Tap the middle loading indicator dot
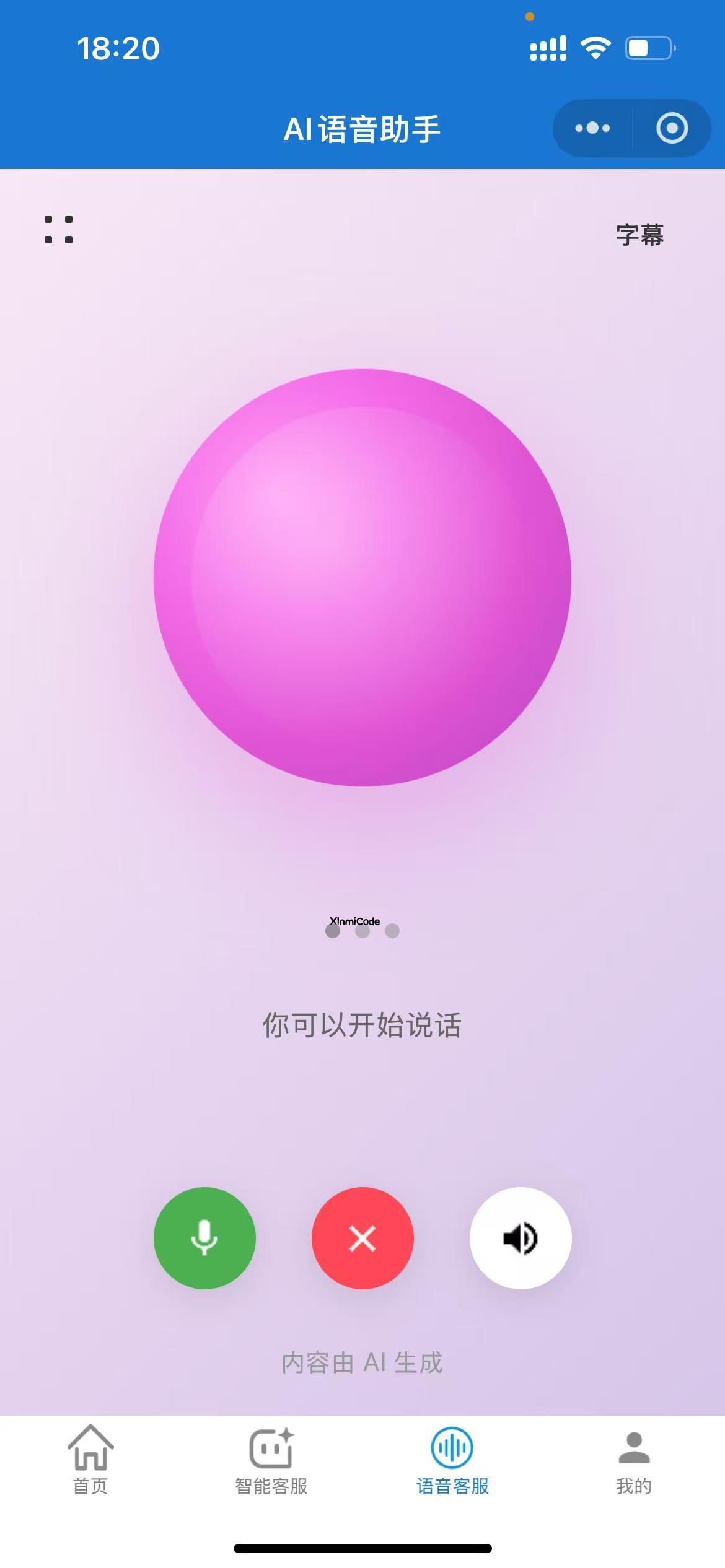The image size is (725, 1568). 362,930
